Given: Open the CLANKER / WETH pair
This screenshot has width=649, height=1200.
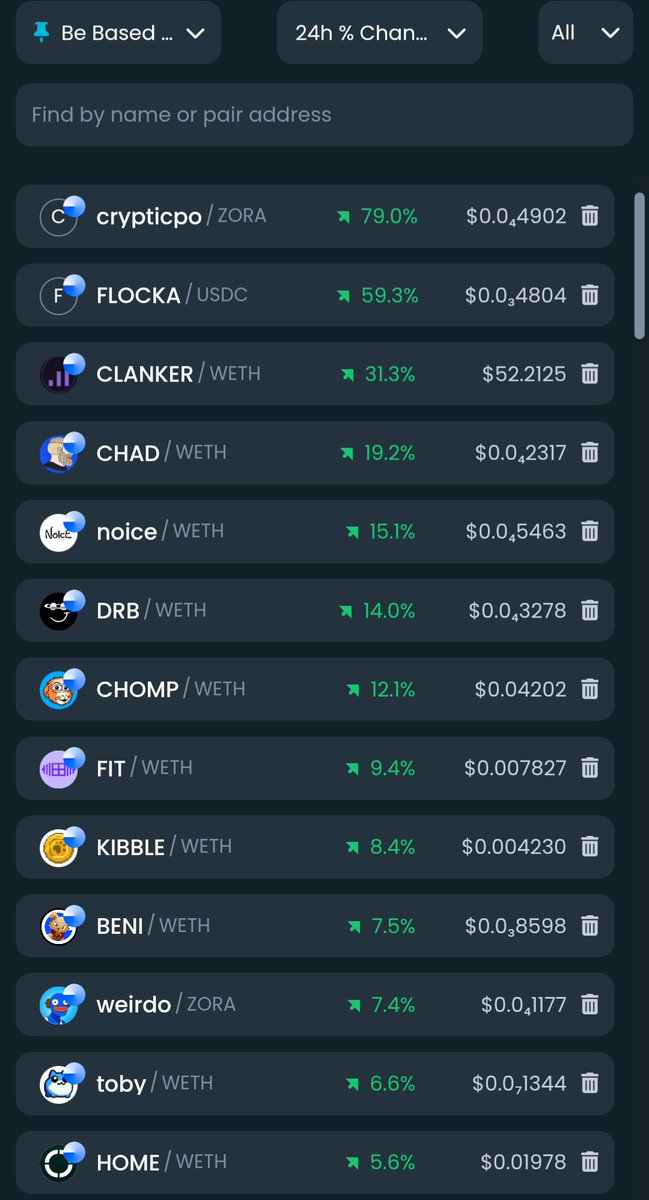Looking at the screenshot, I should click(315, 374).
